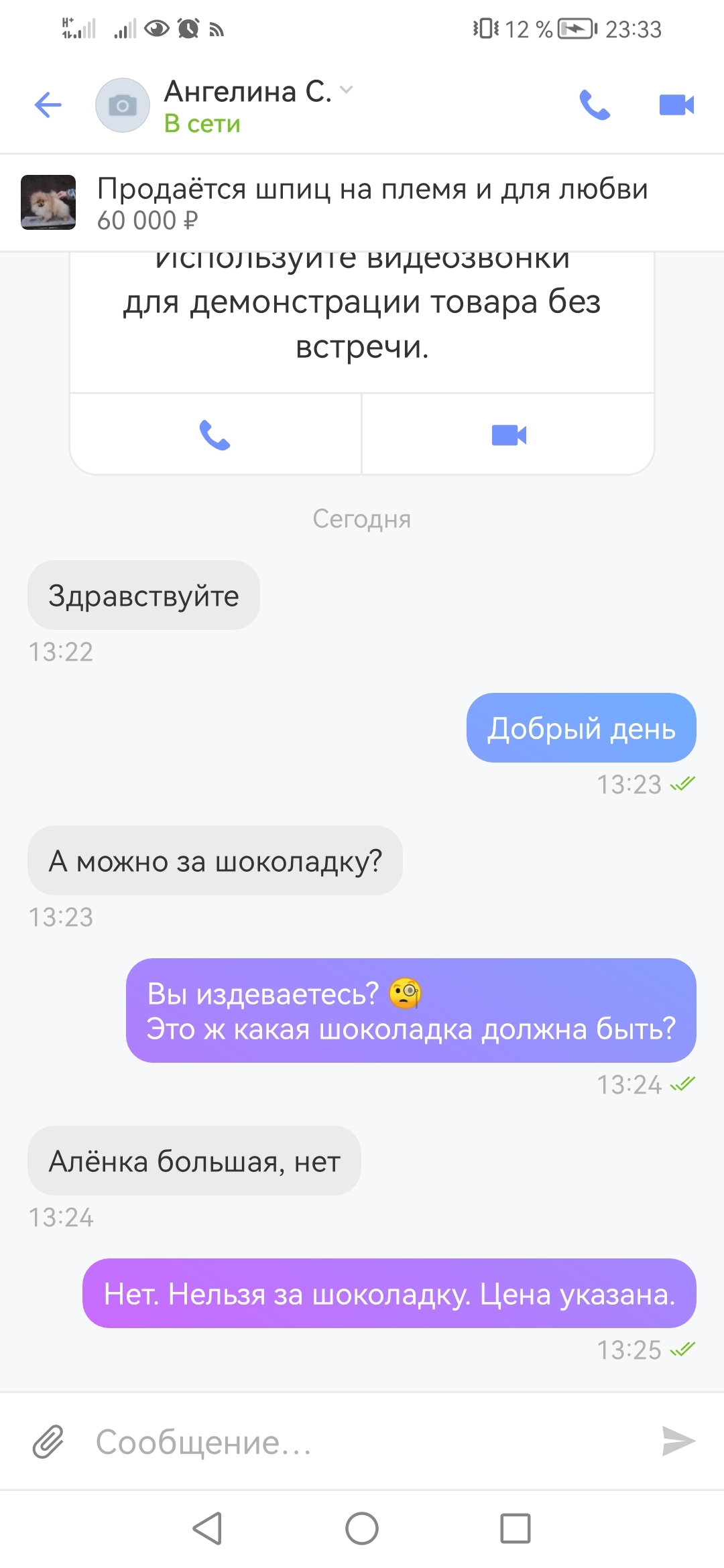Tap phone button in the video call tip card

tap(215, 435)
